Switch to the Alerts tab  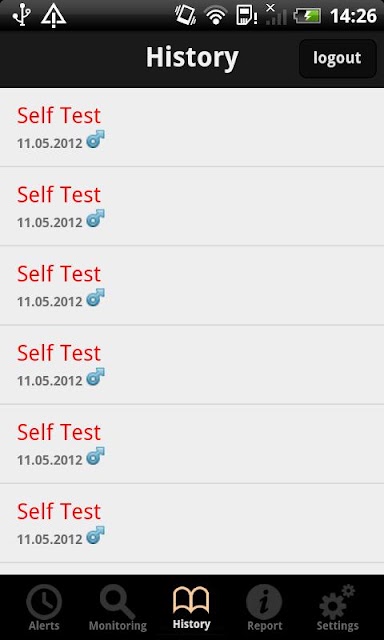pos(44,608)
